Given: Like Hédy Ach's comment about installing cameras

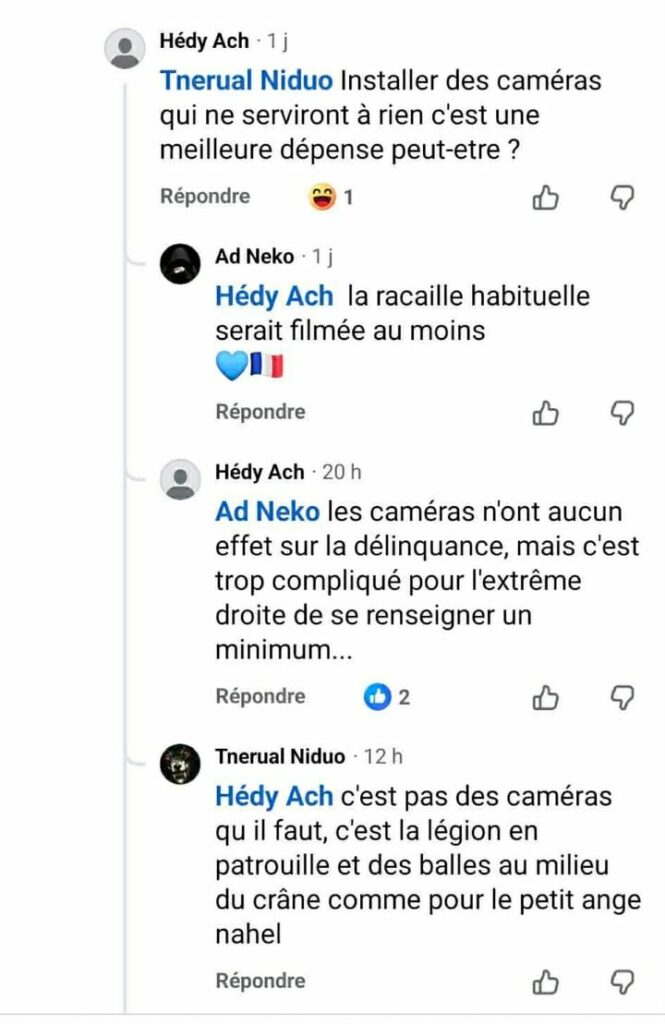Looking at the screenshot, I should pos(545,197).
